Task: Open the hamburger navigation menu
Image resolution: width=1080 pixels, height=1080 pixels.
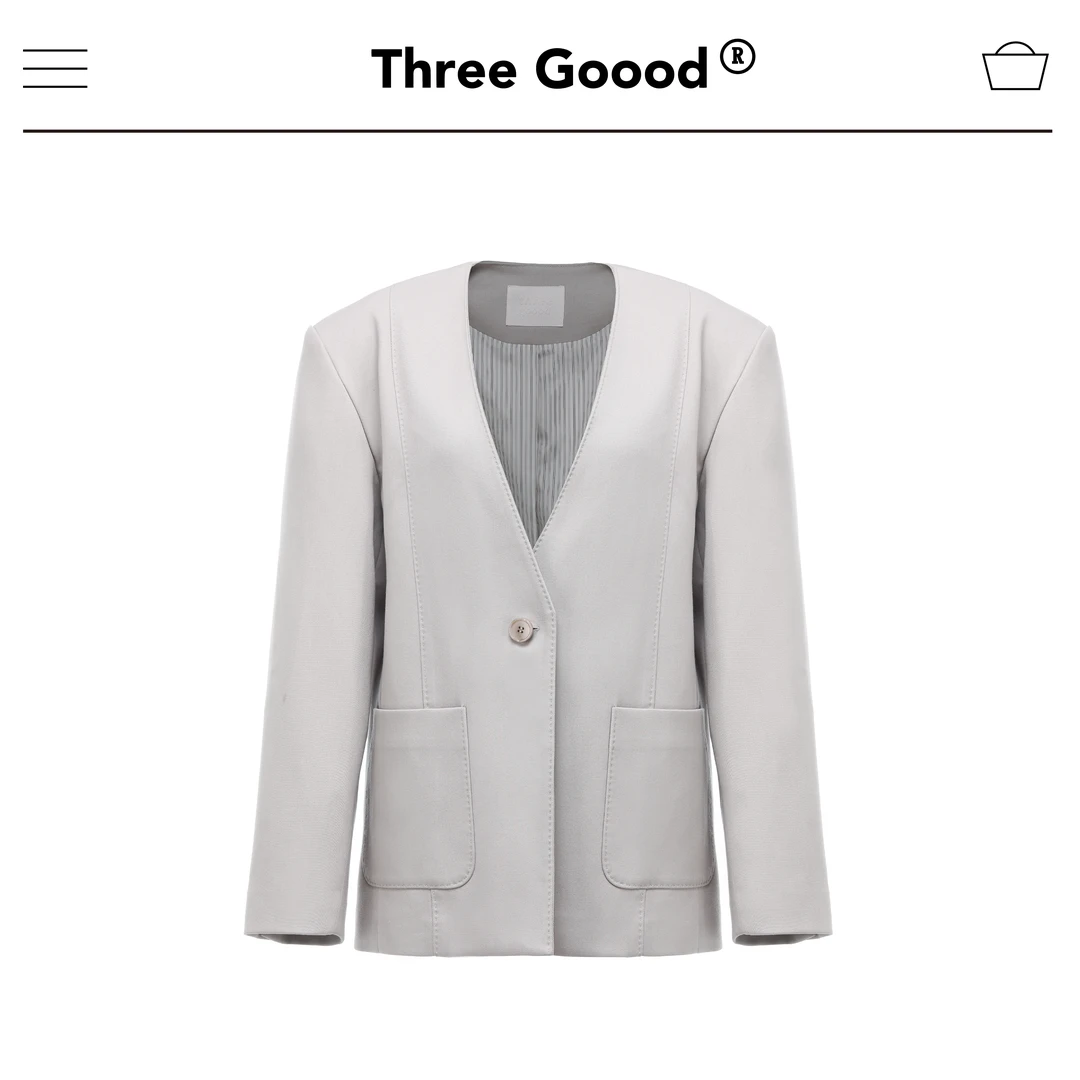Action: pos(55,68)
